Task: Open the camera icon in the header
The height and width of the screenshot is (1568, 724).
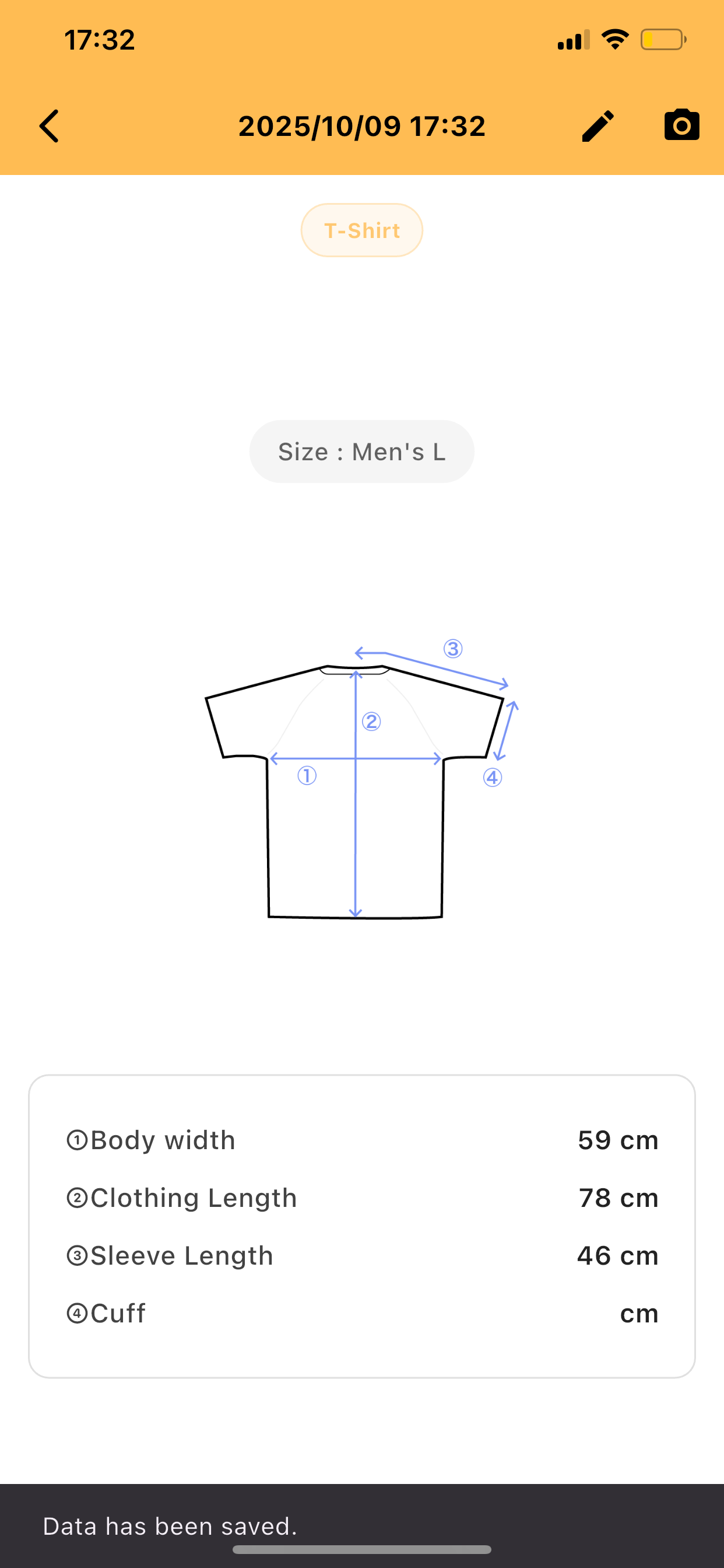Action: pyautogui.click(x=681, y=125)
